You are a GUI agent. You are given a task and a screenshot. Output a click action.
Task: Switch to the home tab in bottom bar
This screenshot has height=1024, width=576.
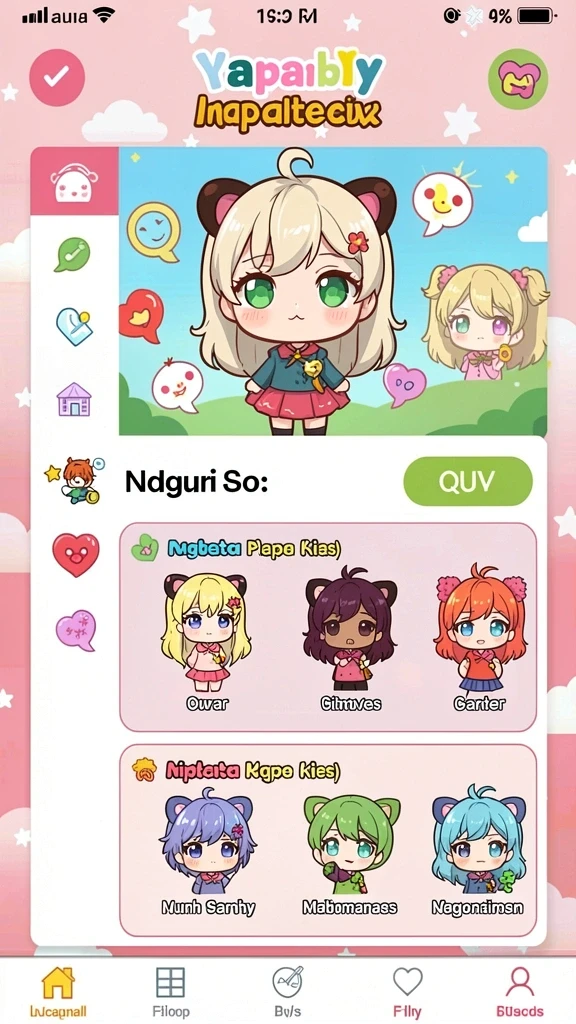57,991
